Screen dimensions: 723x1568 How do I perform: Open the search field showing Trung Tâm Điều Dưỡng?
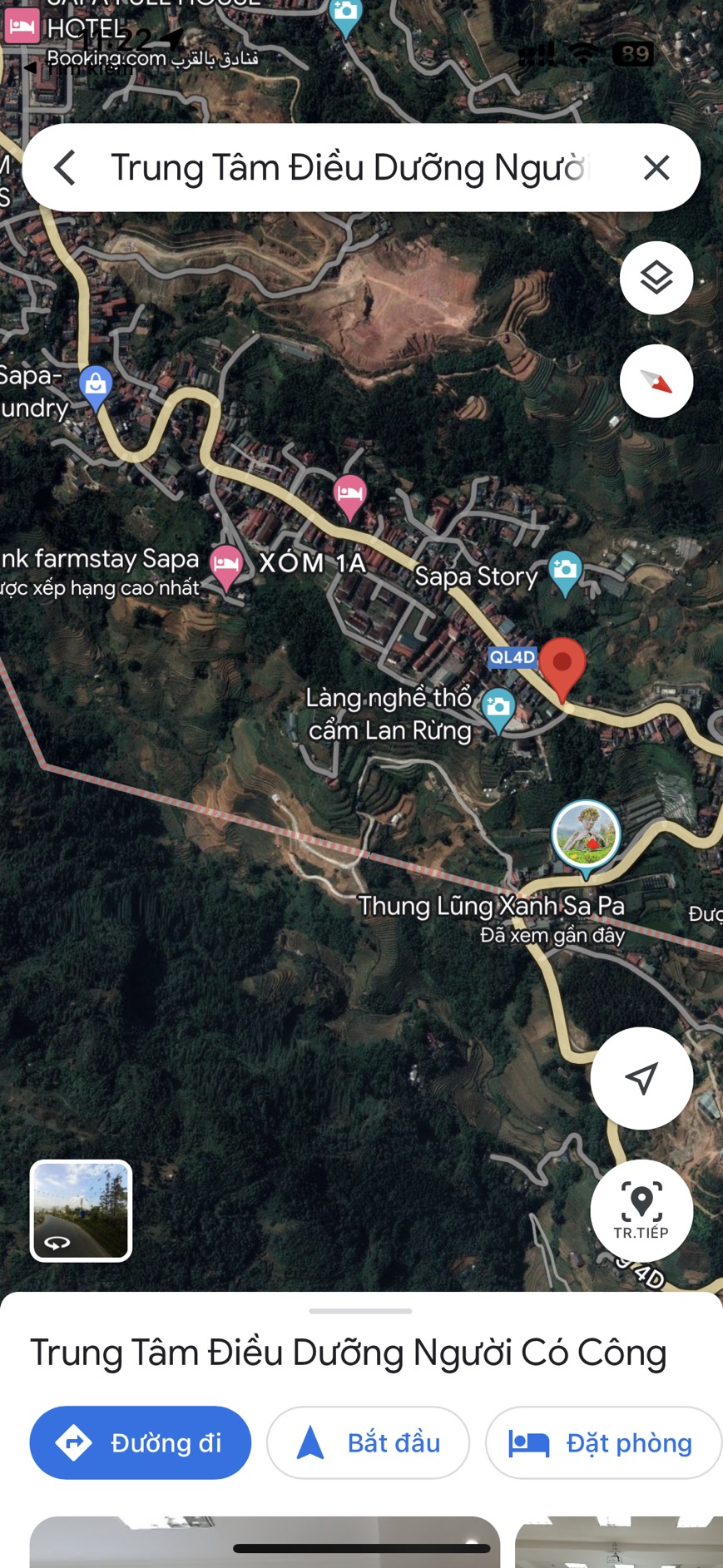tap(349, 168)
